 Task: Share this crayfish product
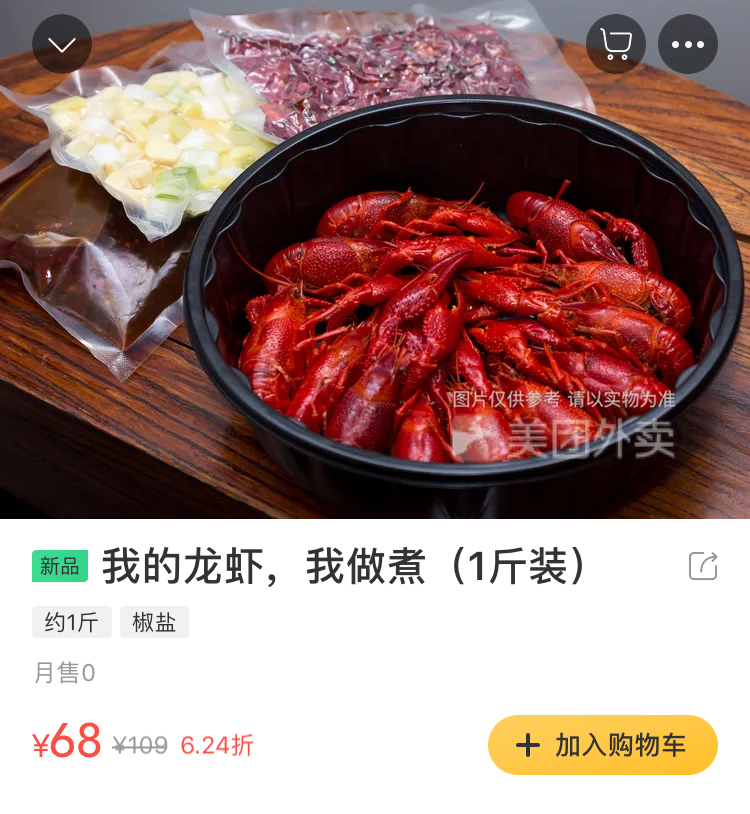tap(703, 566)
